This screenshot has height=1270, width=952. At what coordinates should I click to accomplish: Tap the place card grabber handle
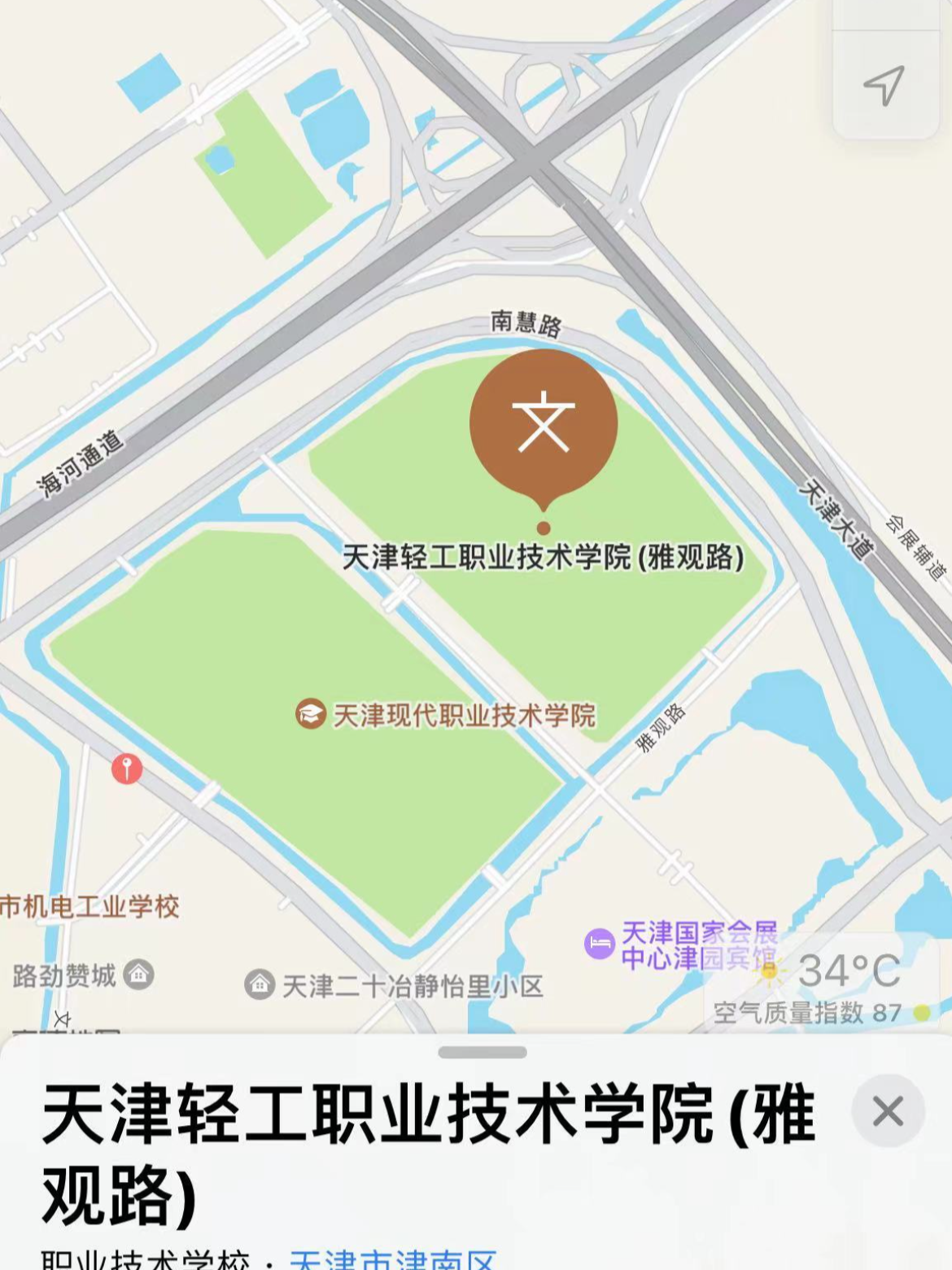482,1053
